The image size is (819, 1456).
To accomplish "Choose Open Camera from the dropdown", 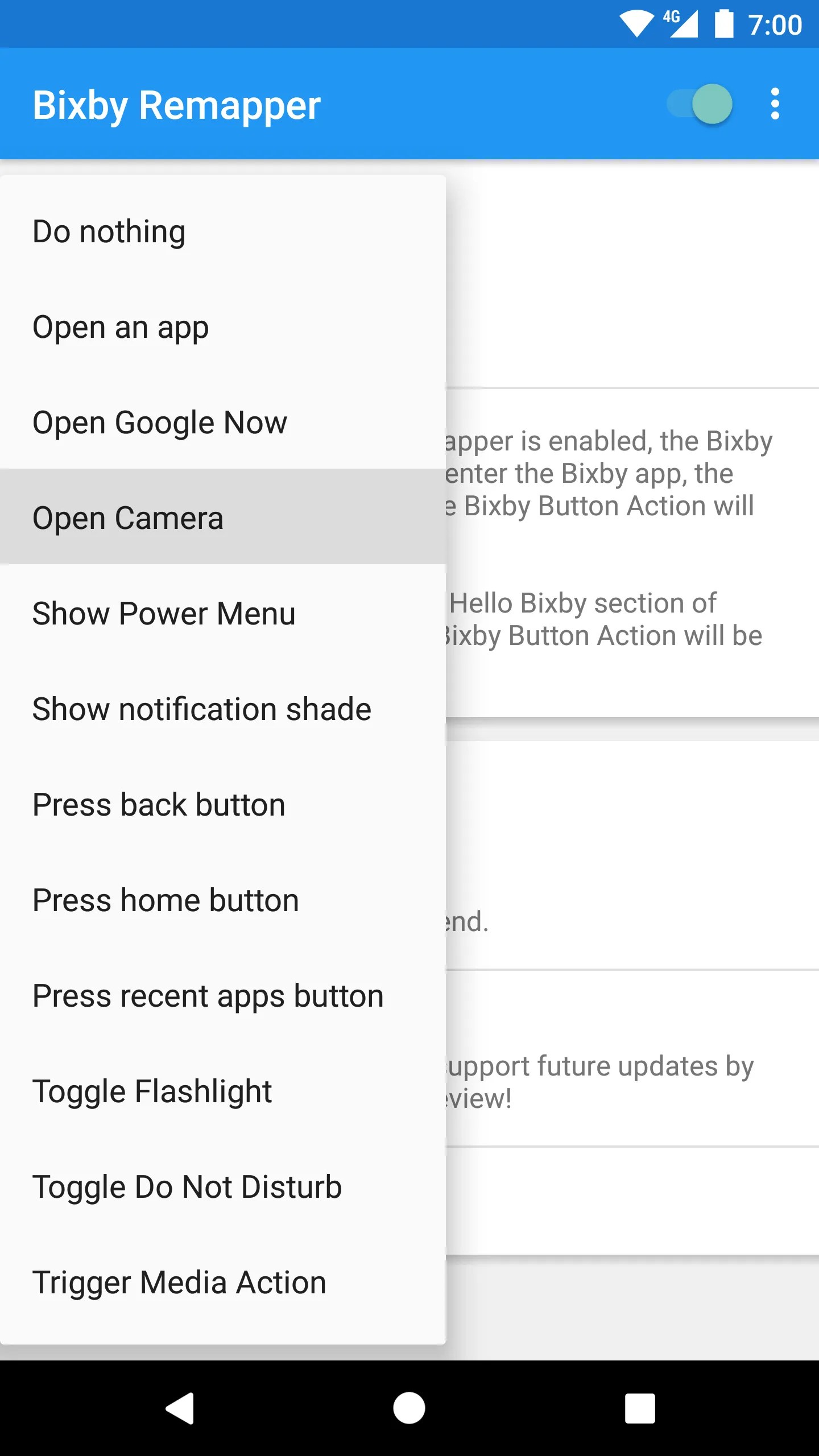I will pyautogui.click(x=129, y=518).
